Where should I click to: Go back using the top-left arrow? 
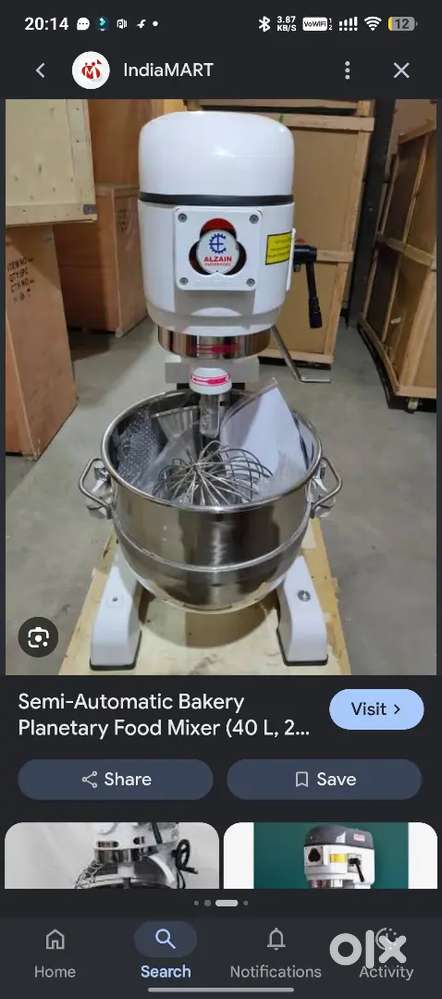click(x=40, y=71)
